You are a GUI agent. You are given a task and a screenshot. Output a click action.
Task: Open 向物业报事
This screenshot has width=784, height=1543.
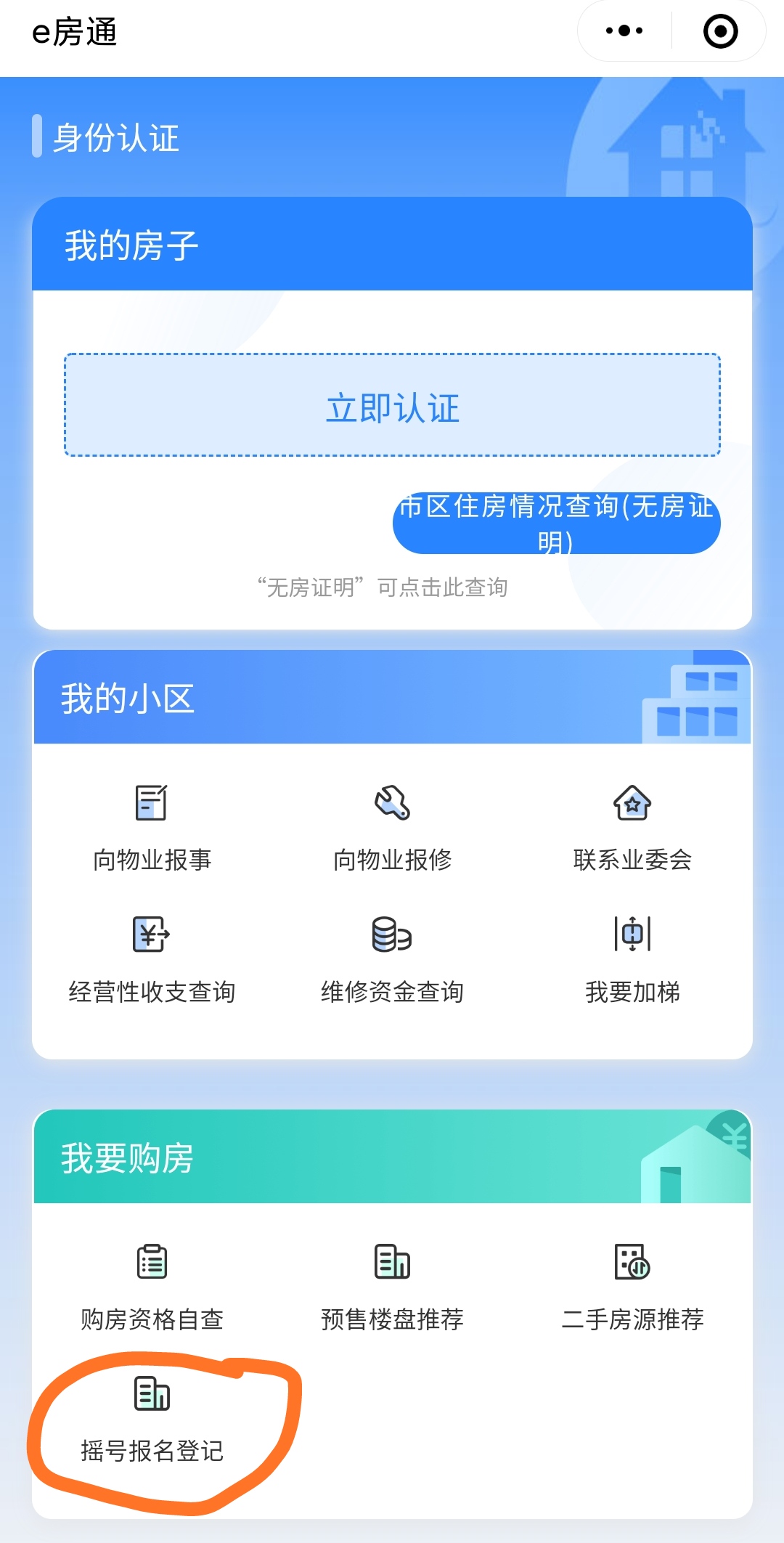(x=152, y=828)
